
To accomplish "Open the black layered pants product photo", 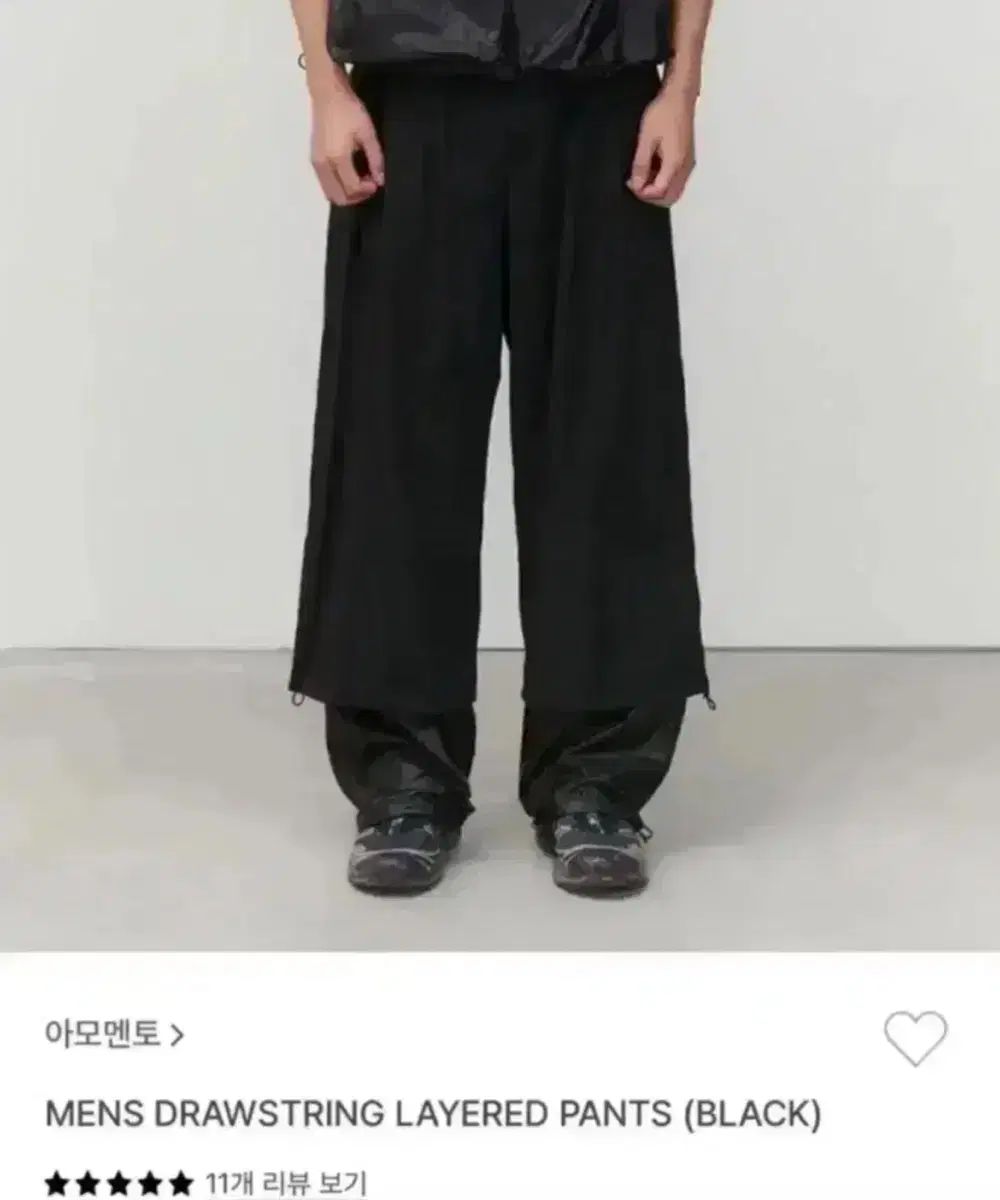I will pos(500,470).
